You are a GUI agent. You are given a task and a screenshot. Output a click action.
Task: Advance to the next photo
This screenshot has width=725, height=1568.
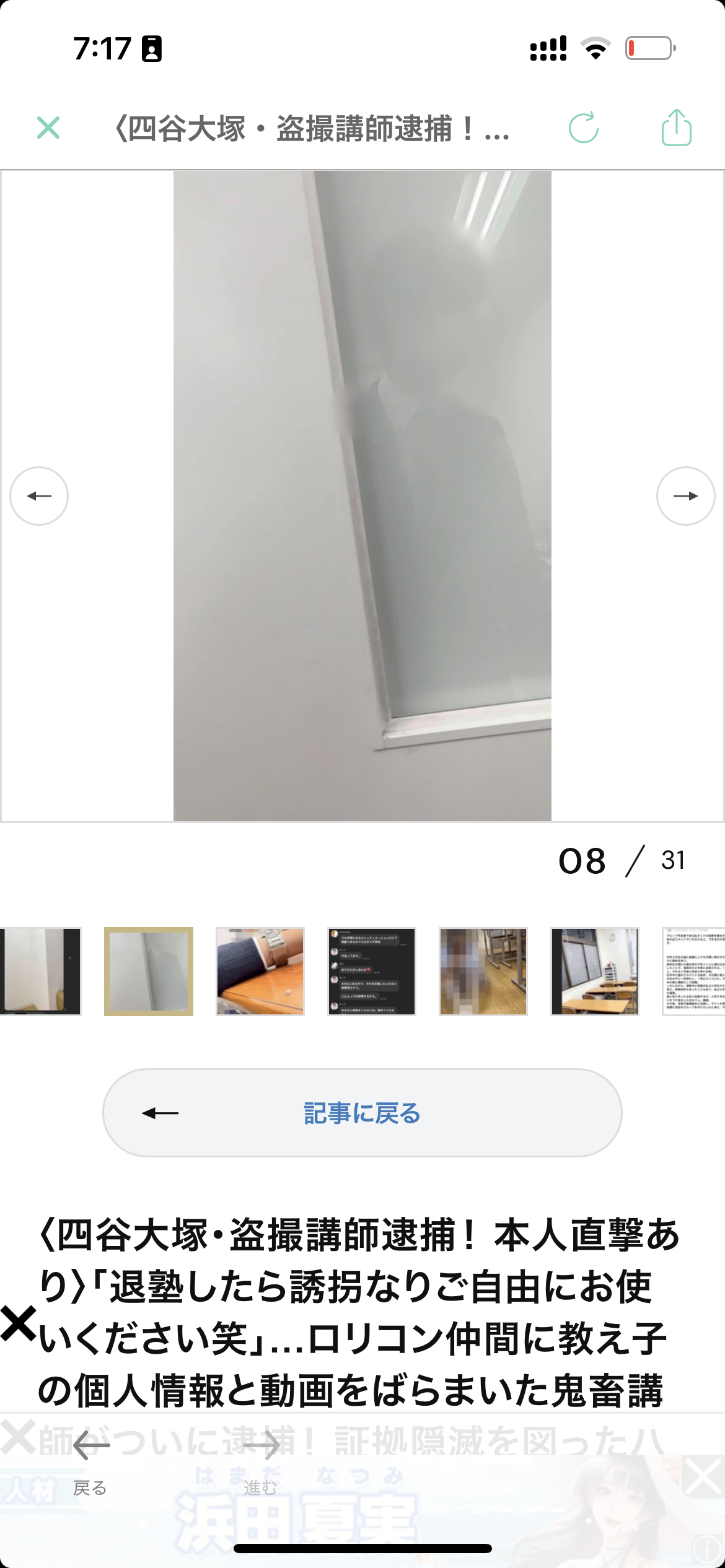coord(685,496)
